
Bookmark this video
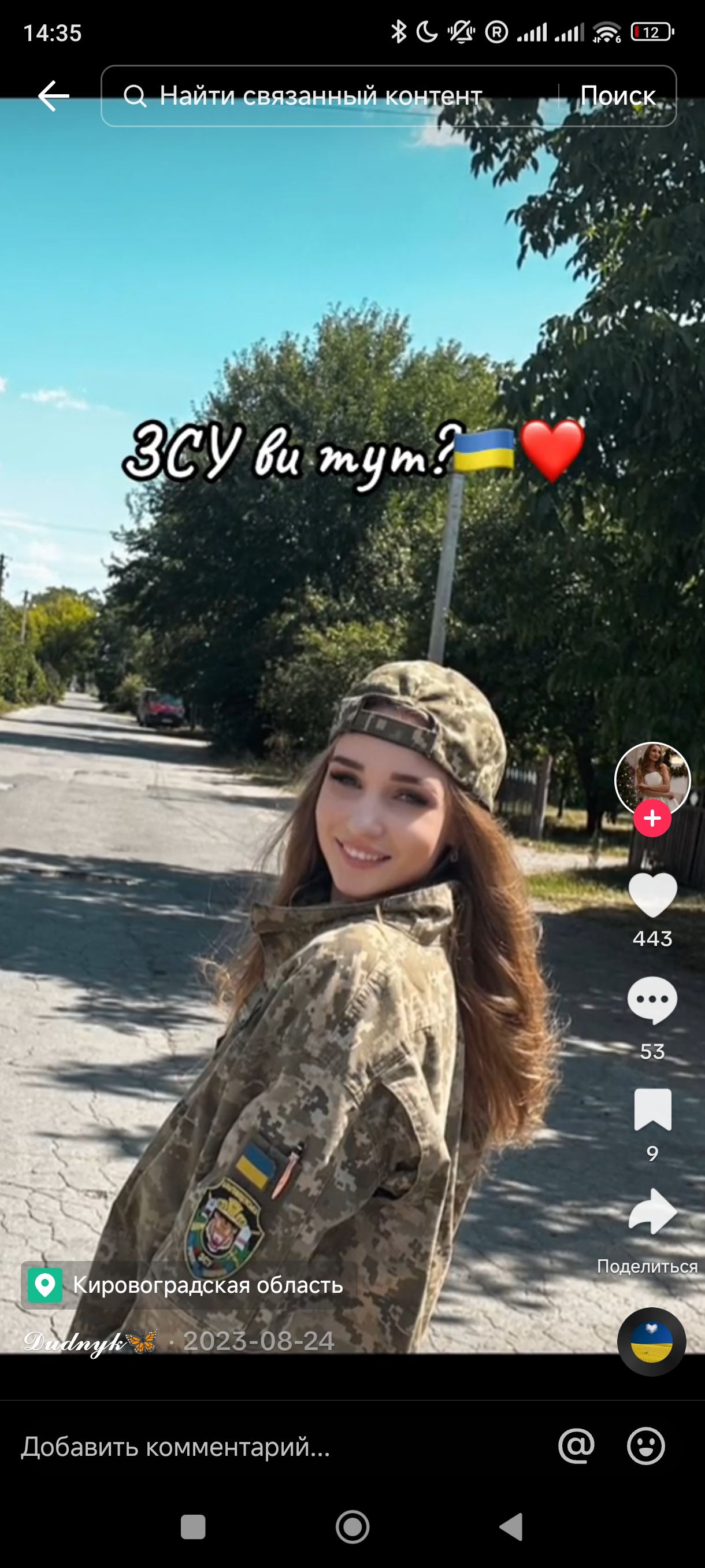652,1110
